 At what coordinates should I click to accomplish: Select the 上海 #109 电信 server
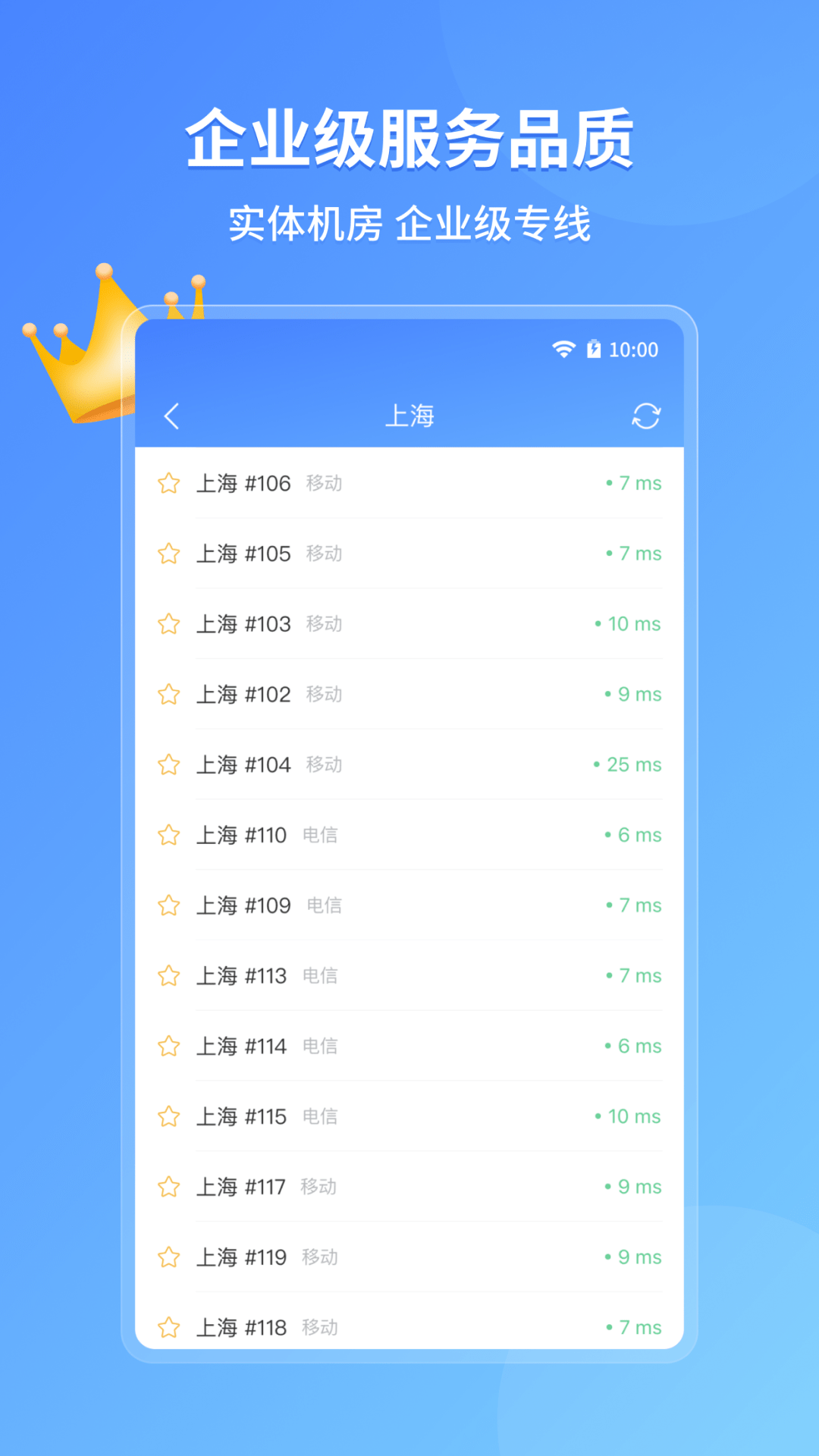409,905
